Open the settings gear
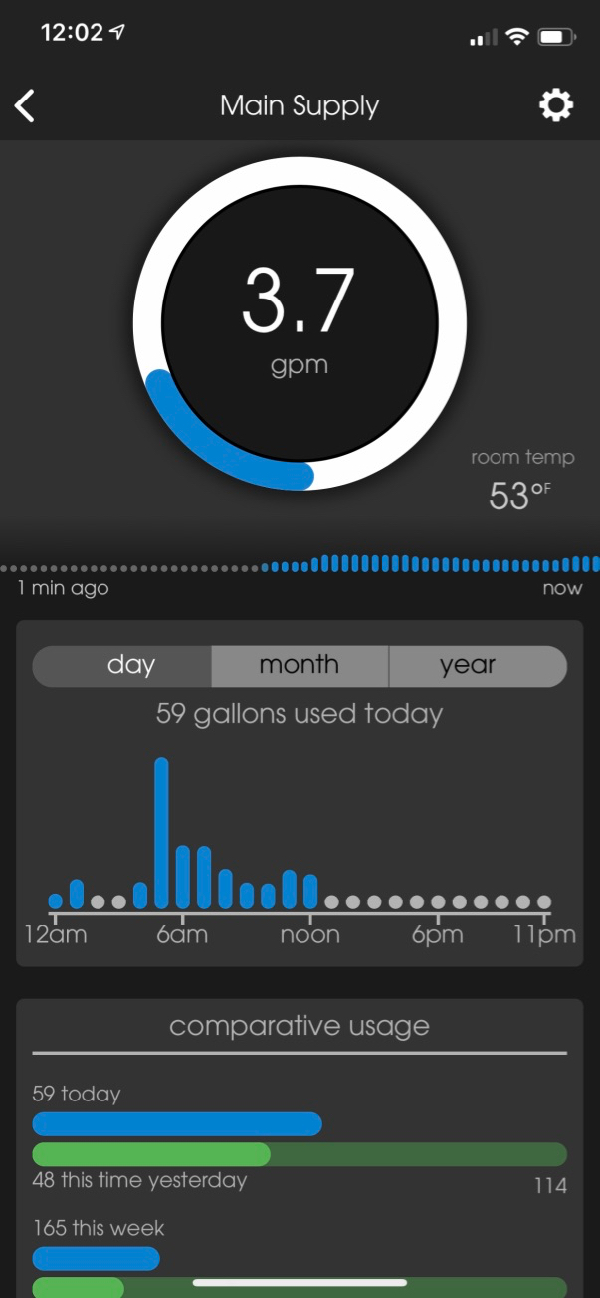 [556, 105]
